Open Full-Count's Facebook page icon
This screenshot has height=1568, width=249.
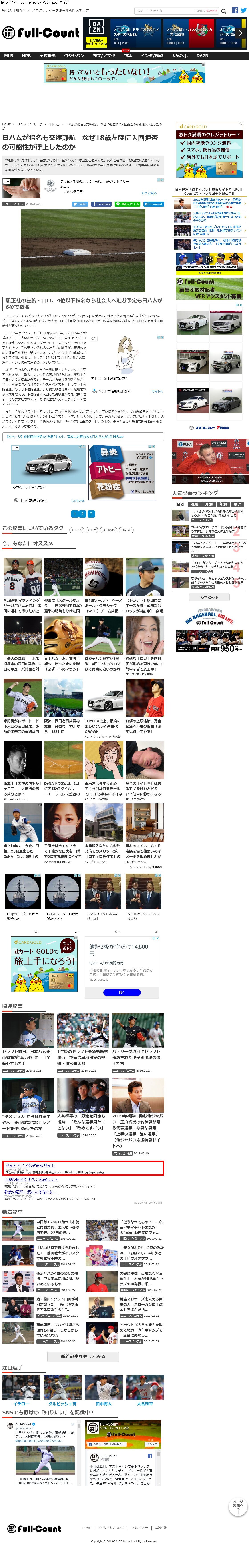pyautogui.click(x=235, y=10)
